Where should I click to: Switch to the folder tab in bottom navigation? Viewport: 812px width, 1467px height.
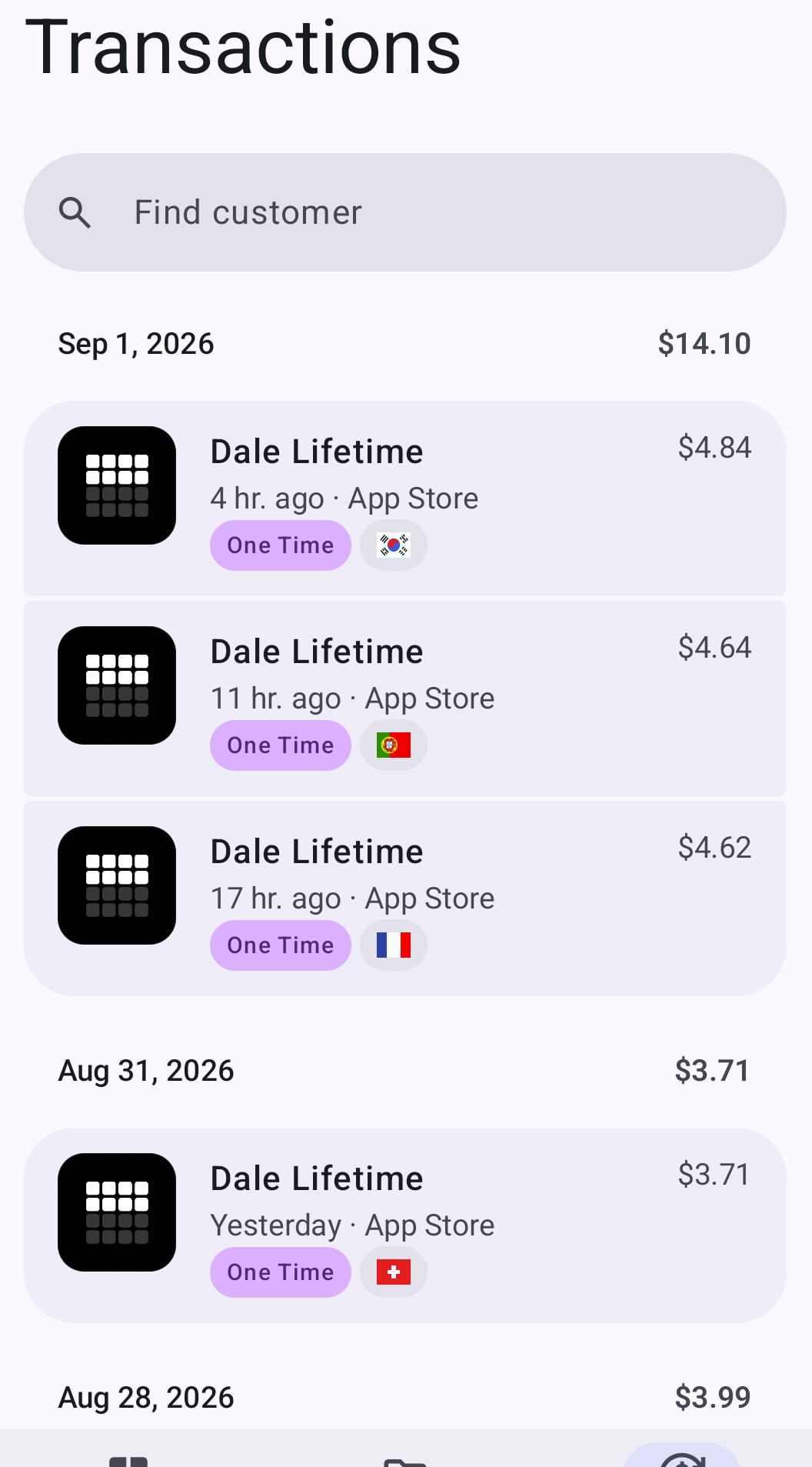tap(405, 1459)
